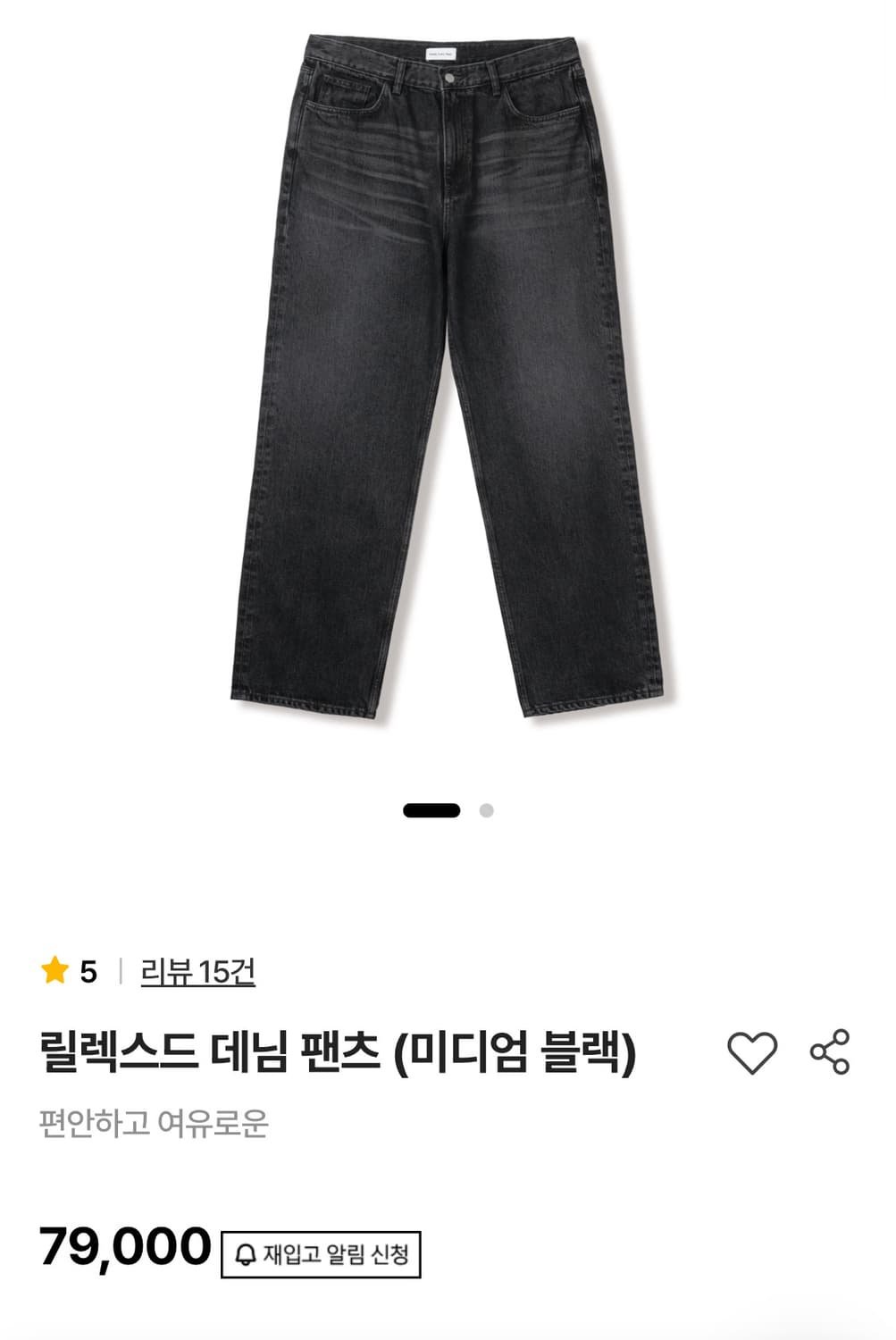Select the star icon beside the rating
The image size is (896, 1340).
[x=55, y=970]
